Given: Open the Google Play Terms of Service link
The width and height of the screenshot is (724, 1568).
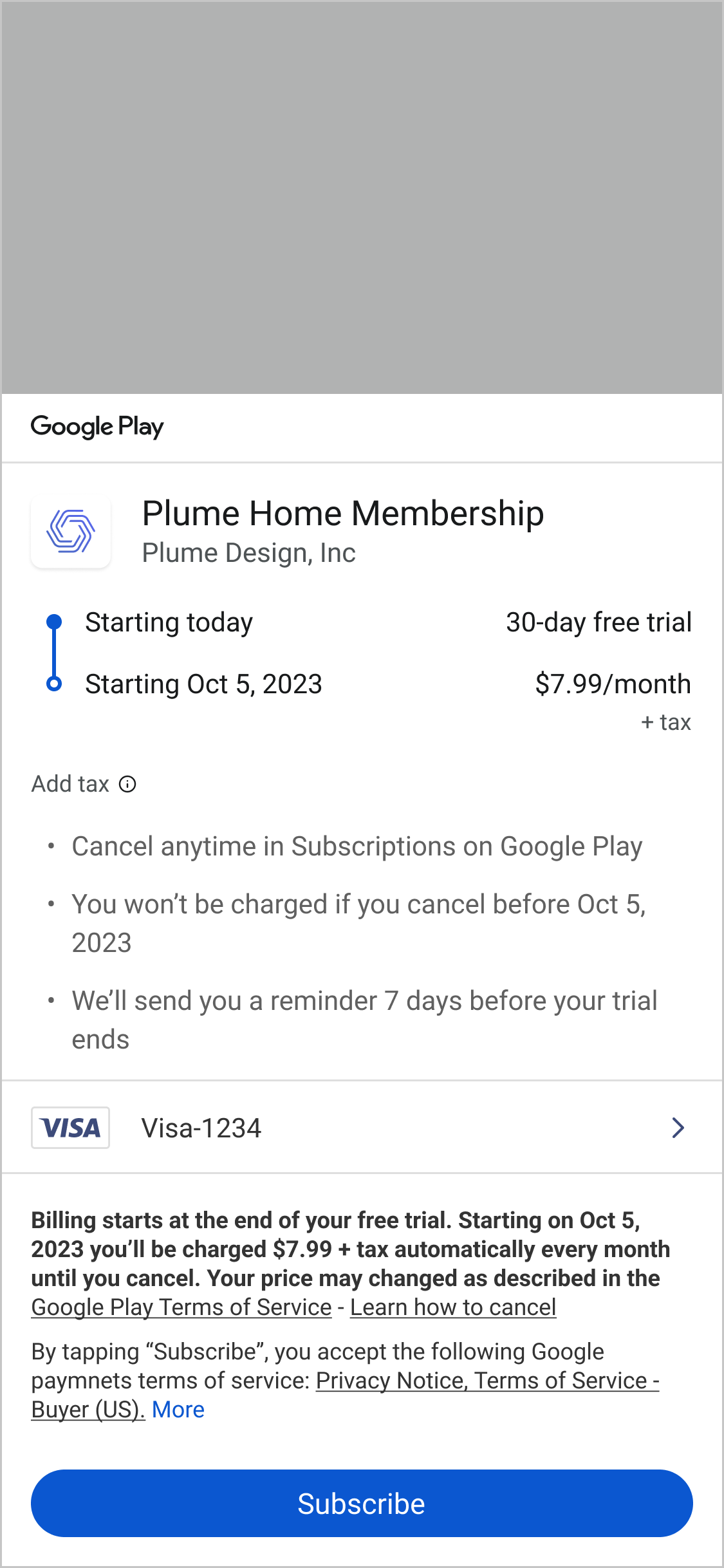Looking at the screenshot, I should pos(181,1307).
